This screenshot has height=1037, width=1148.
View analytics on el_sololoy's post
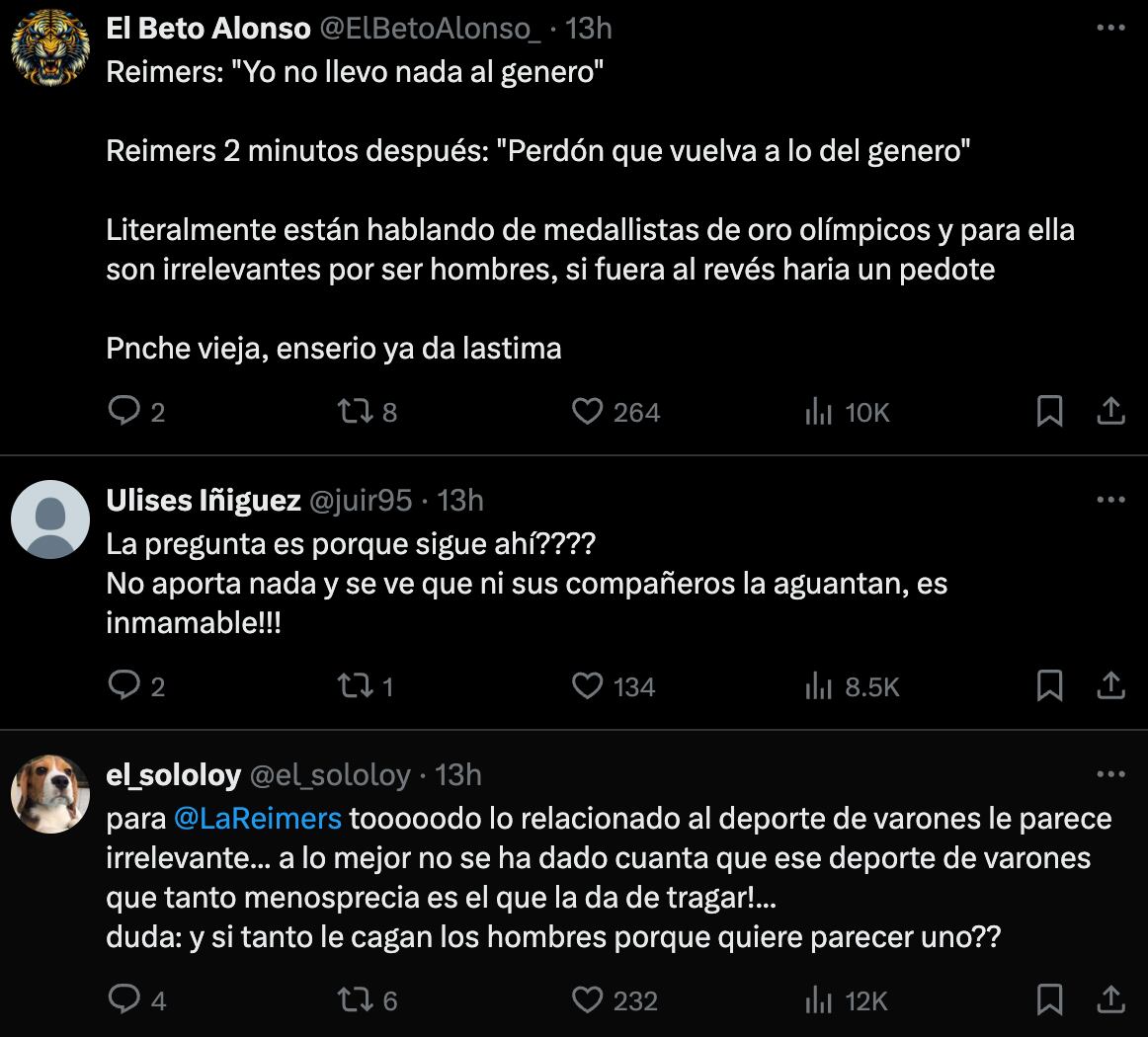coord(818,999)
